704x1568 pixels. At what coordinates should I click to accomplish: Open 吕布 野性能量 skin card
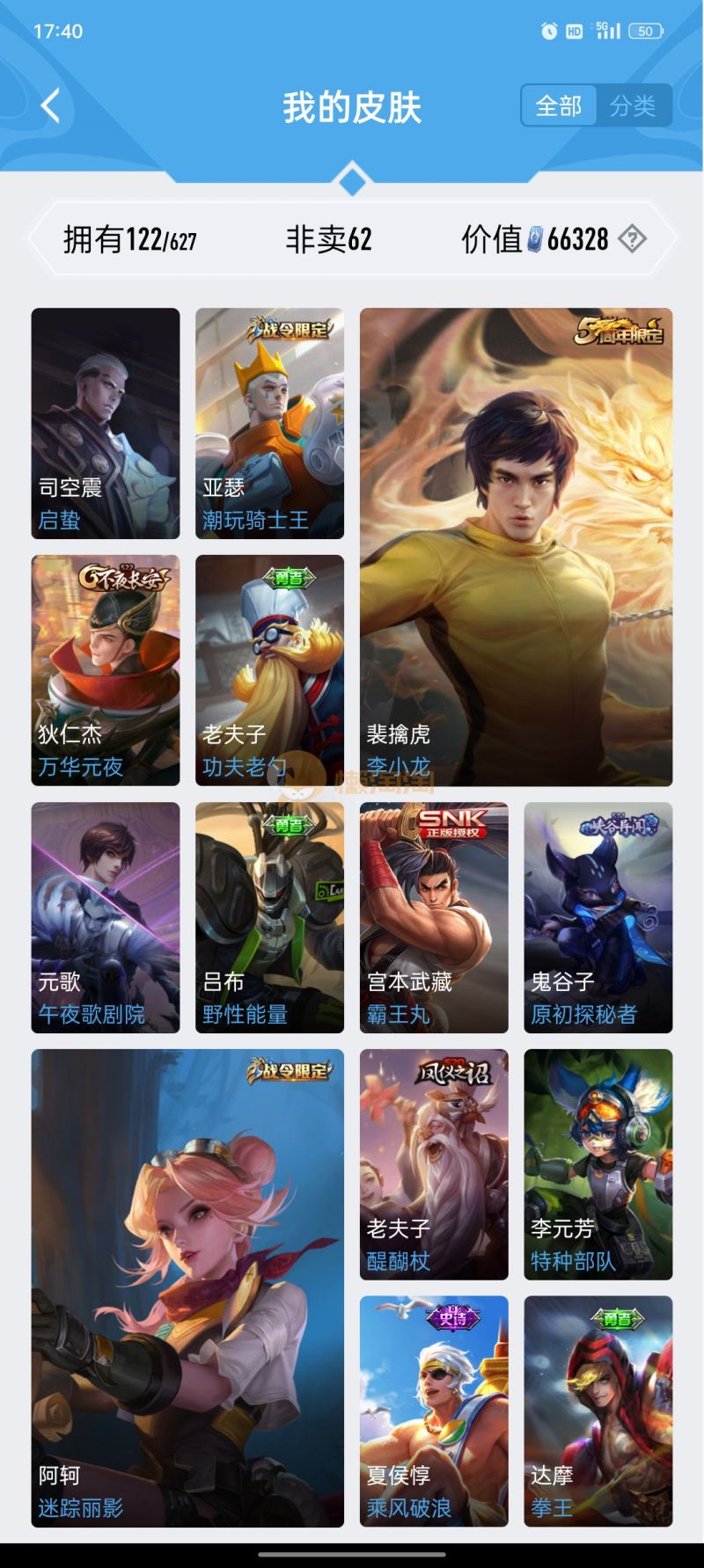point(269,917)
